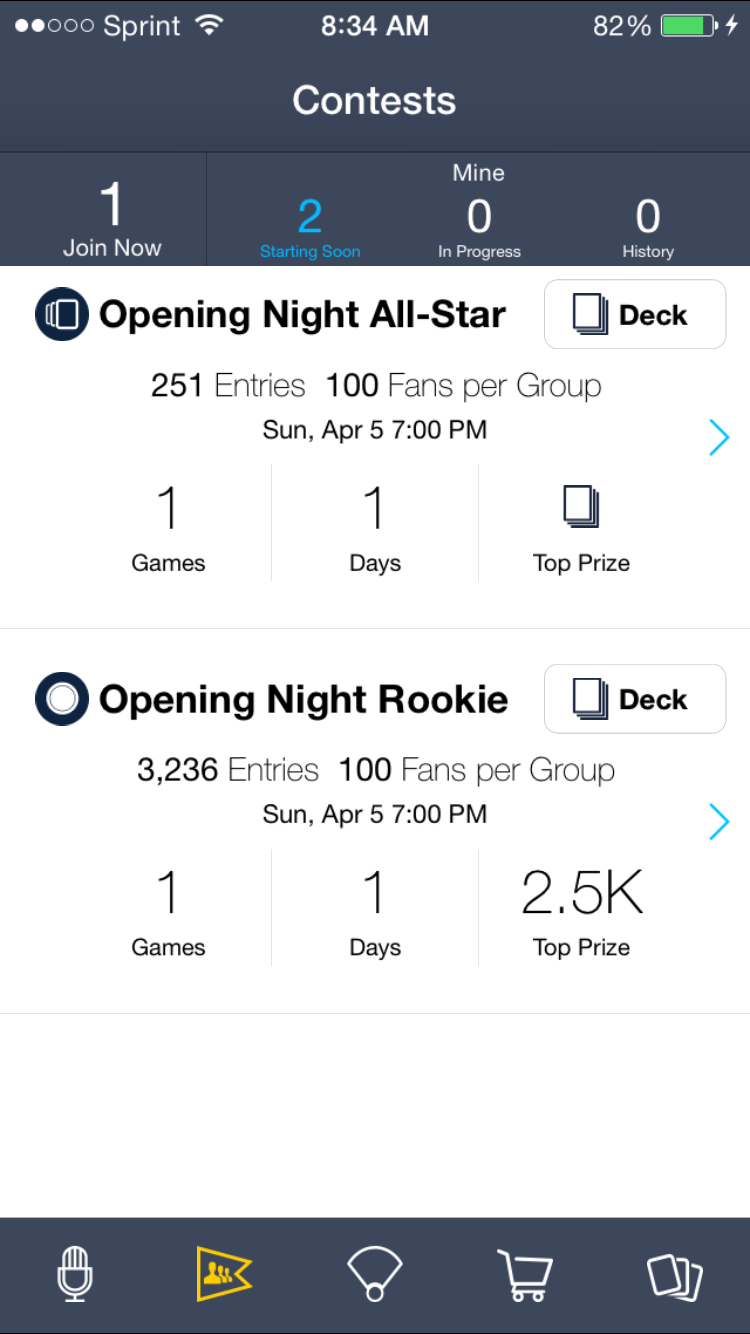Go to the baseball field tab
The image size is (750, 1334).
(x=375, y=1274)
